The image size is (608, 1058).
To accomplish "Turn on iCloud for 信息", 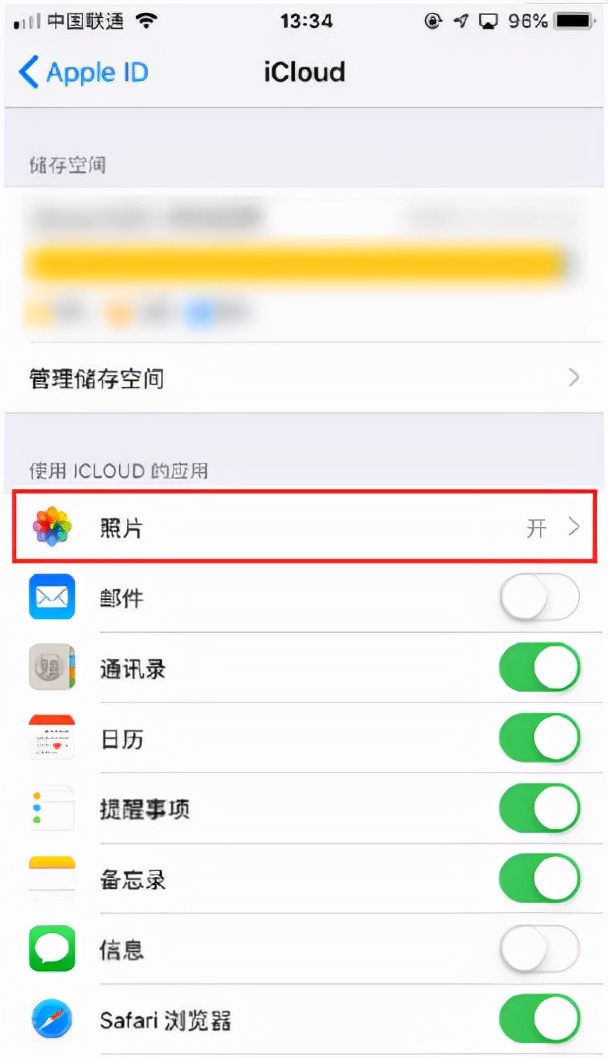I will point(539,949).
